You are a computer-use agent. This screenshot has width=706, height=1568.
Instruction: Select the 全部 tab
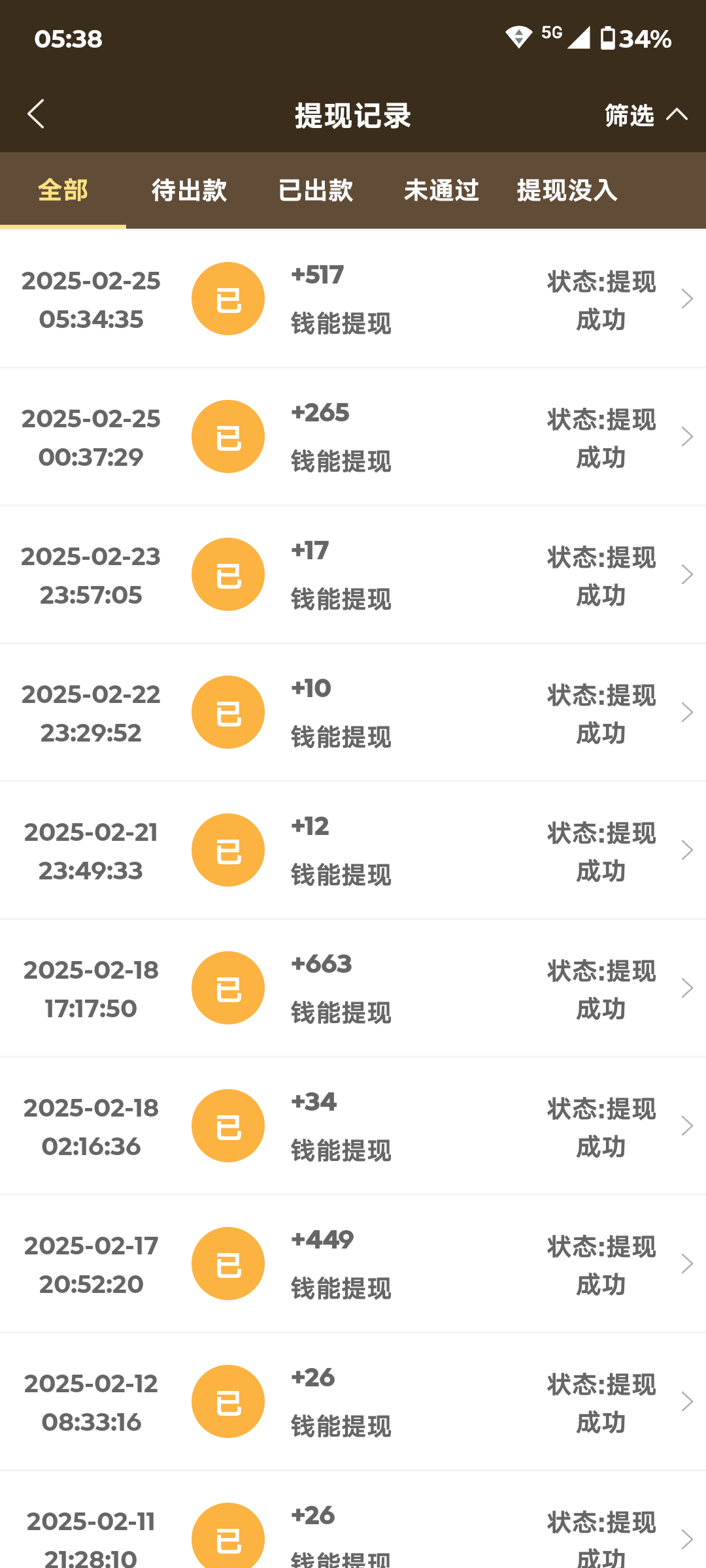pos(63,191)
